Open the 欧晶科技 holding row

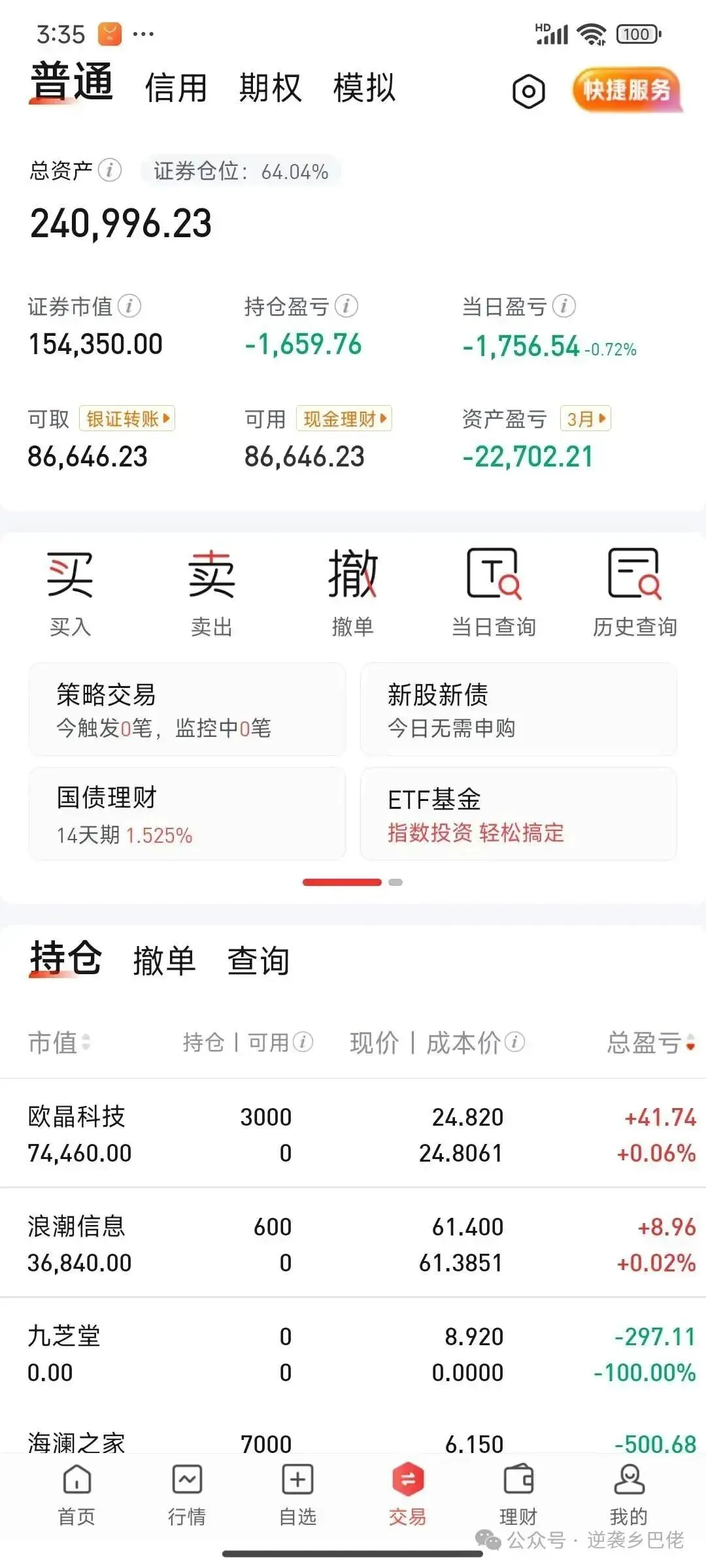pyautogui.click(x=353, y=1134)
